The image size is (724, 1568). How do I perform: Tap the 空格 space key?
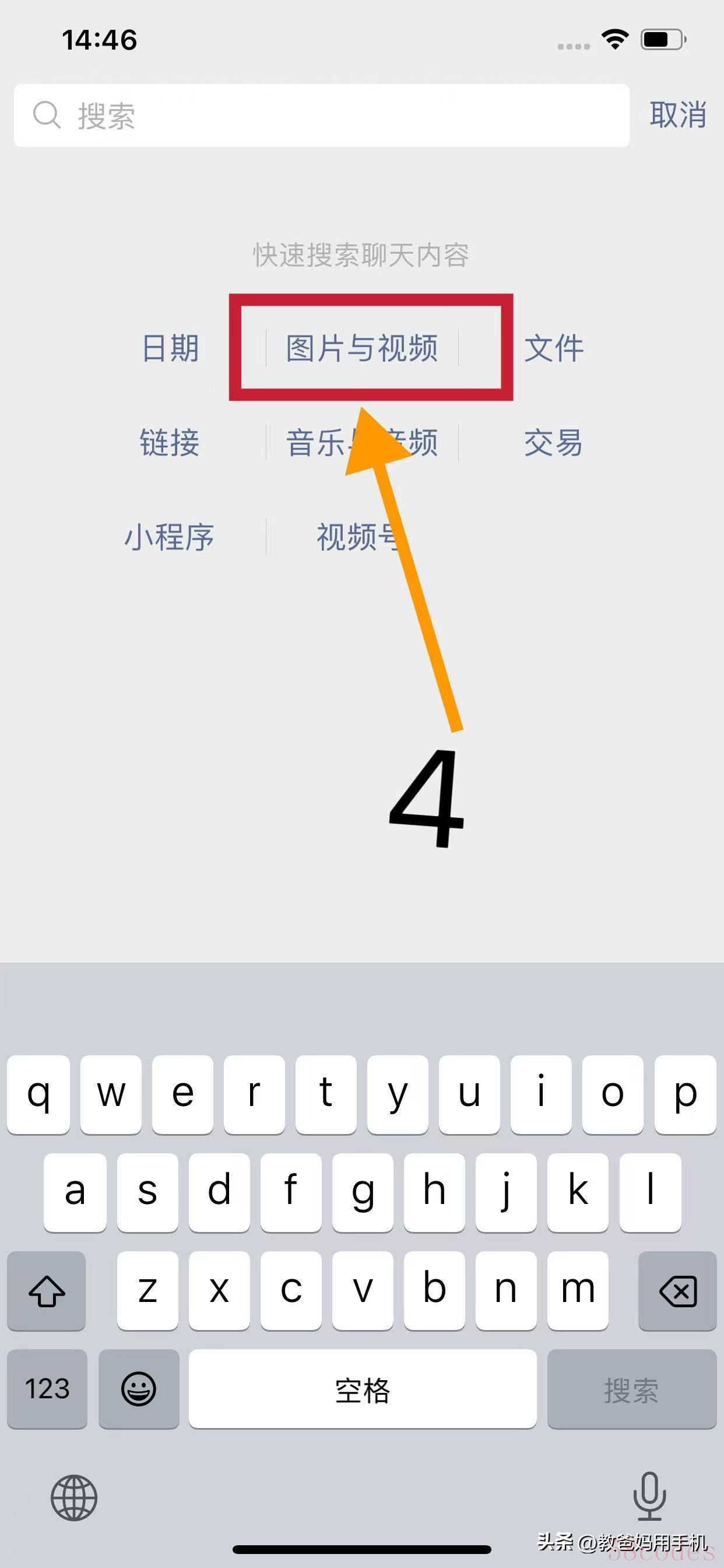click(x=363, y=1388)
